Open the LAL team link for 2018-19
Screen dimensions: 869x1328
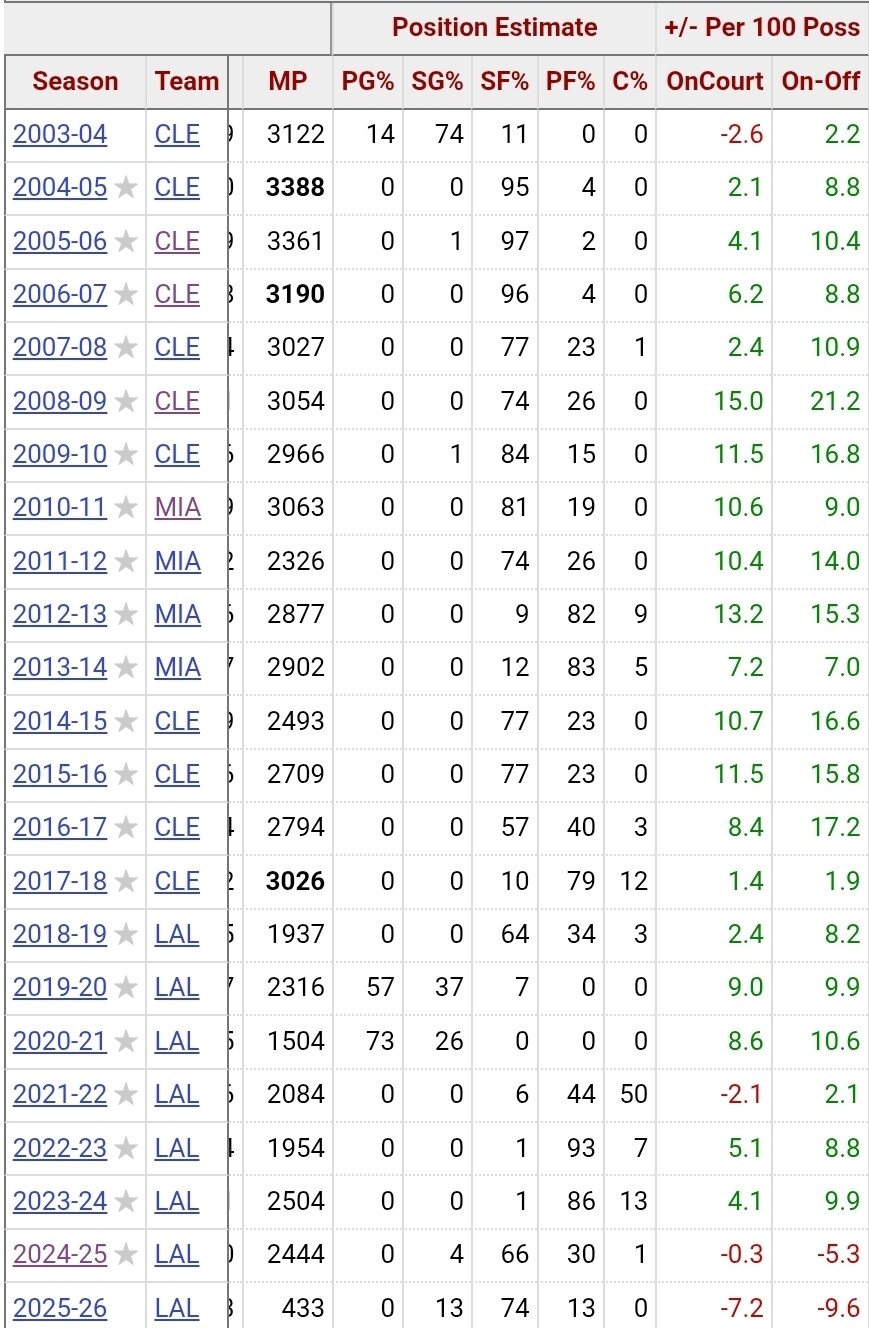coord(177,934)
